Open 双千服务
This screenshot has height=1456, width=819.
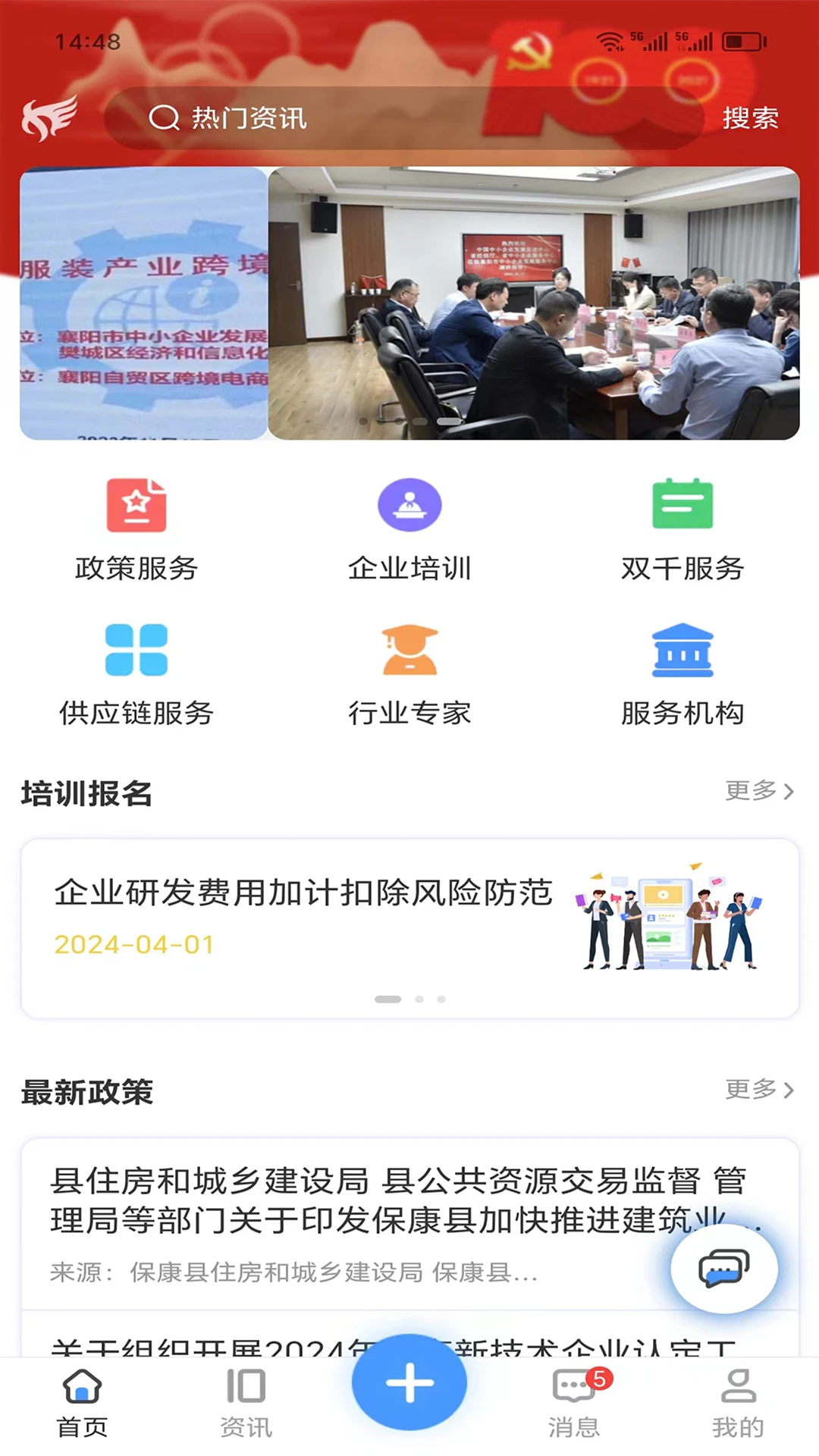(x=682, y=527)
